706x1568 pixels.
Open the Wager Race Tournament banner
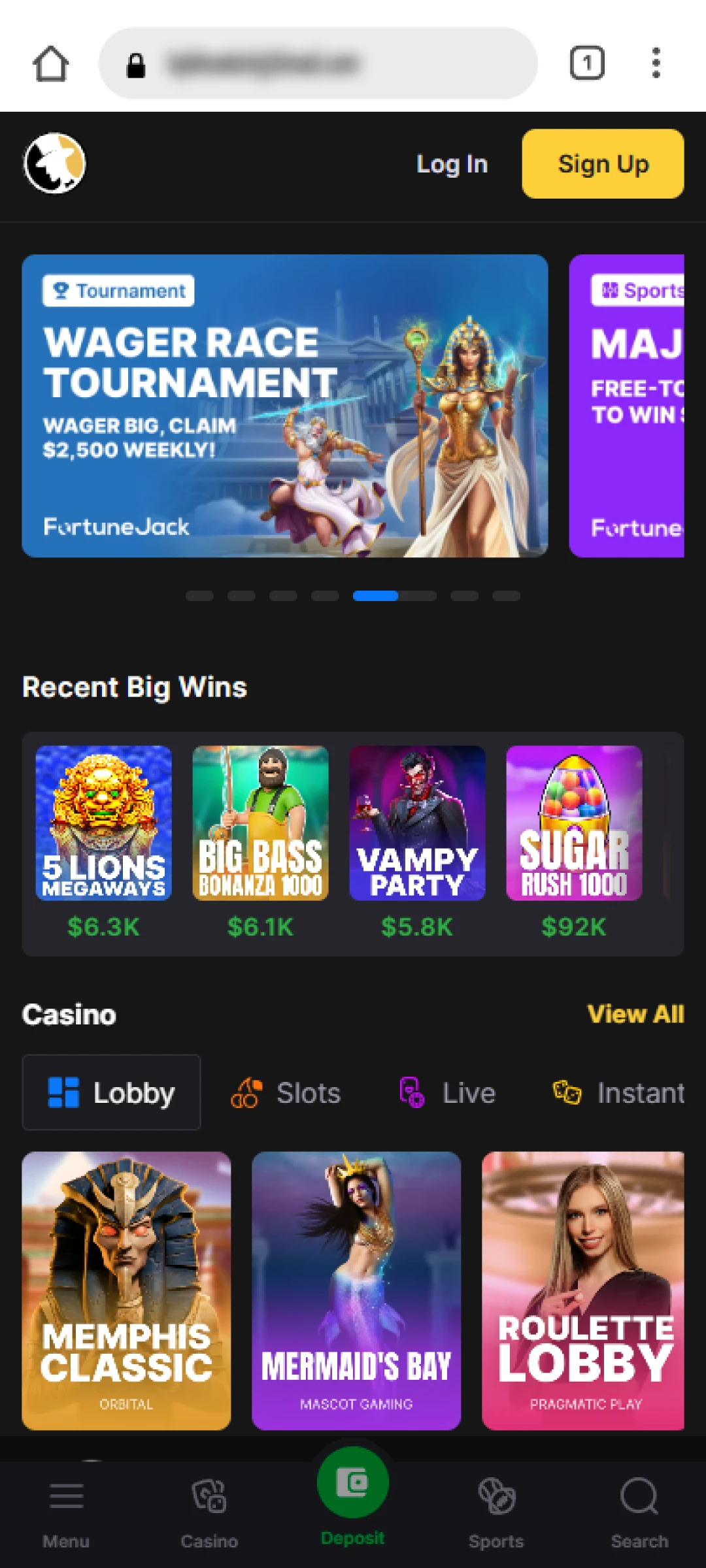tap(284, 406)
